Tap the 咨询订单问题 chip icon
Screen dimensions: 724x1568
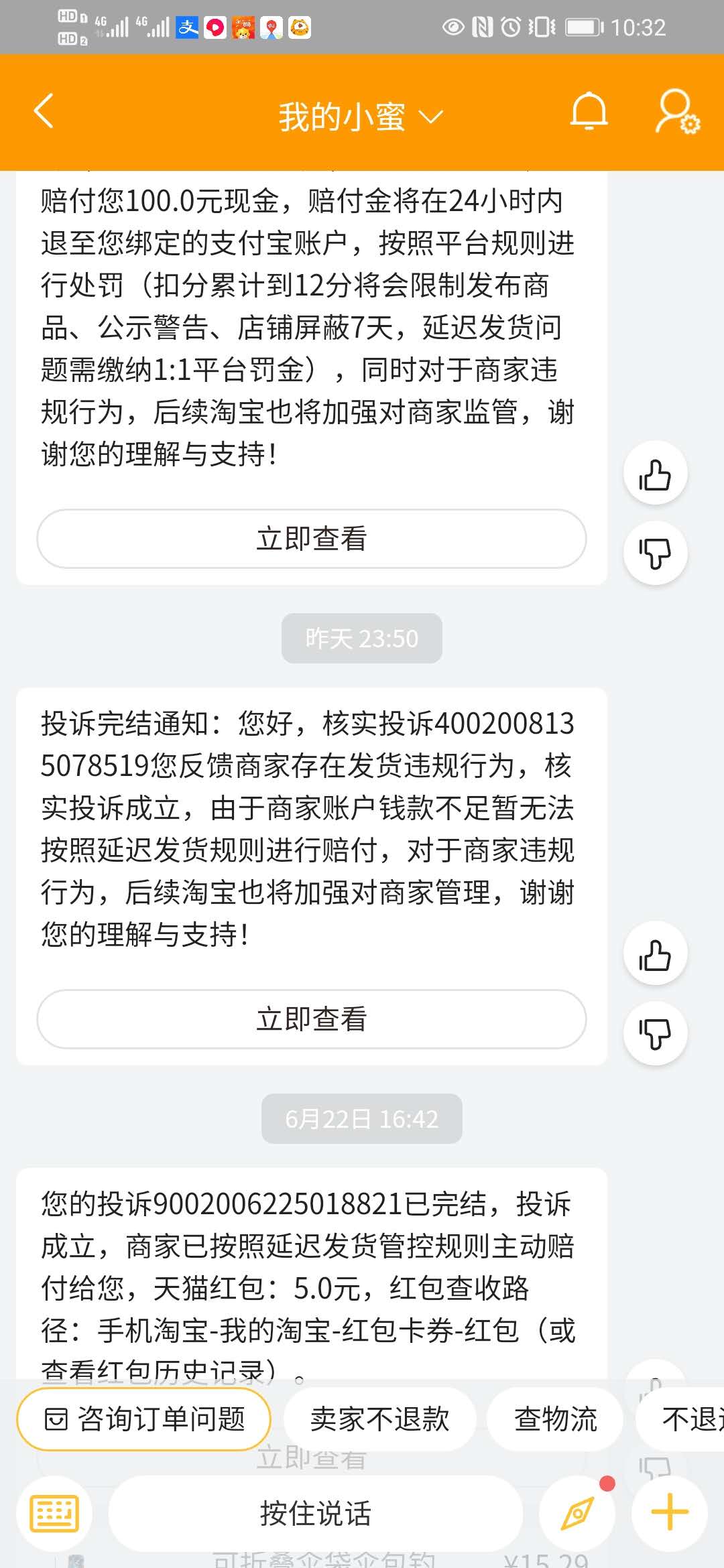[58, 1419]
